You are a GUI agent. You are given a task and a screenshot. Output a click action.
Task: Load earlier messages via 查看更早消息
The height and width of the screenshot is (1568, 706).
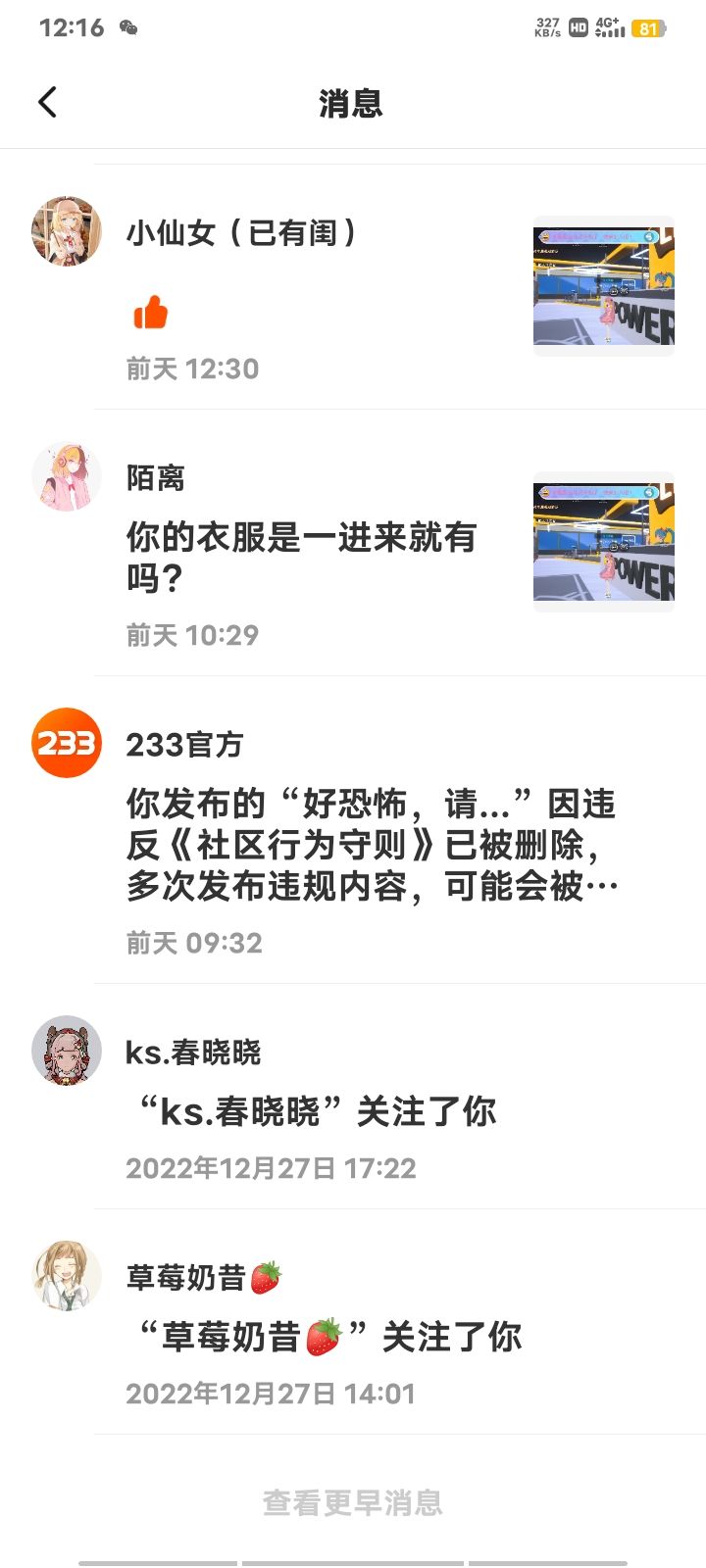[x=353, y=1502]
